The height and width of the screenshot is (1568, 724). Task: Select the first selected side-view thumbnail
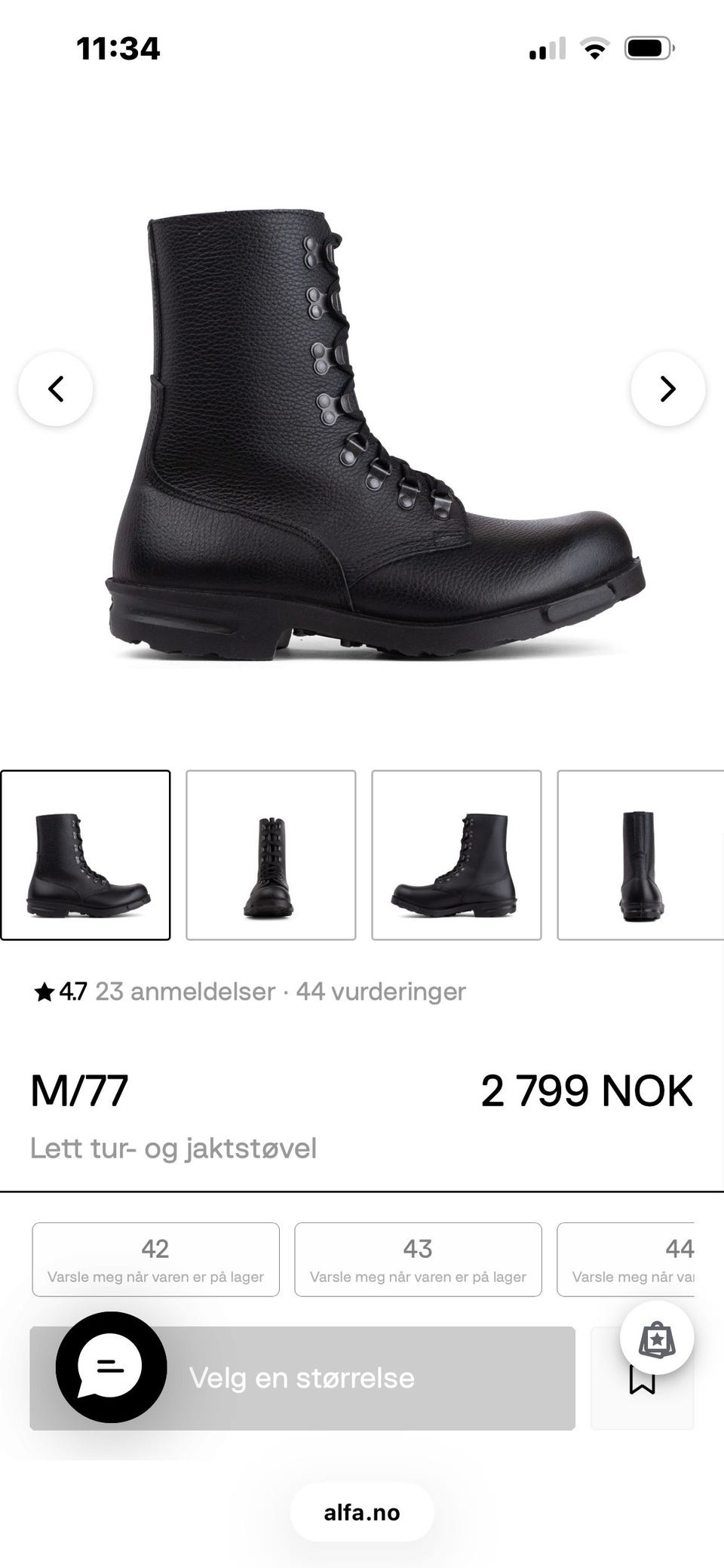pyautogui.click(x=85, y=855)
